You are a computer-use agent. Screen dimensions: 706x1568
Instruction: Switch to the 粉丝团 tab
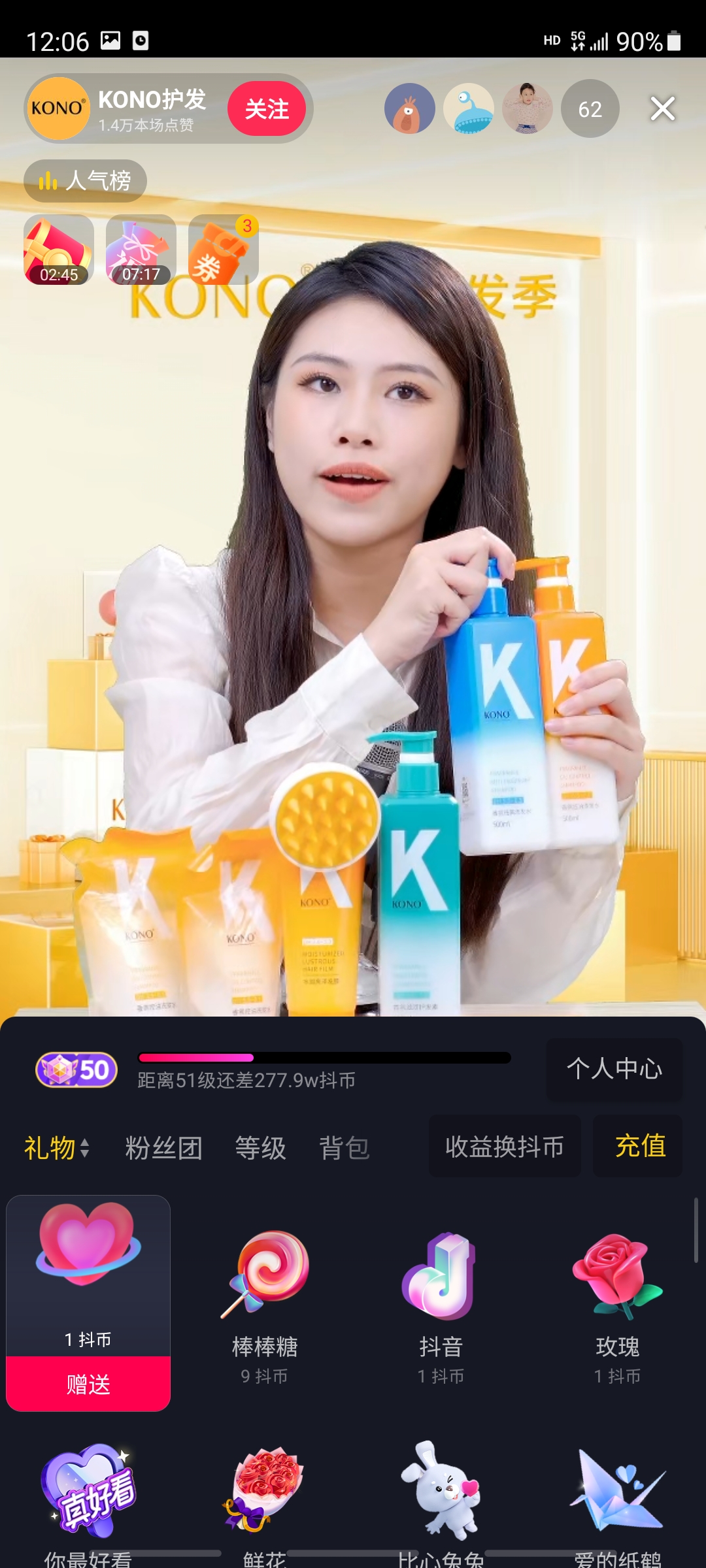pyautogui.click(x=163, y=1147)
